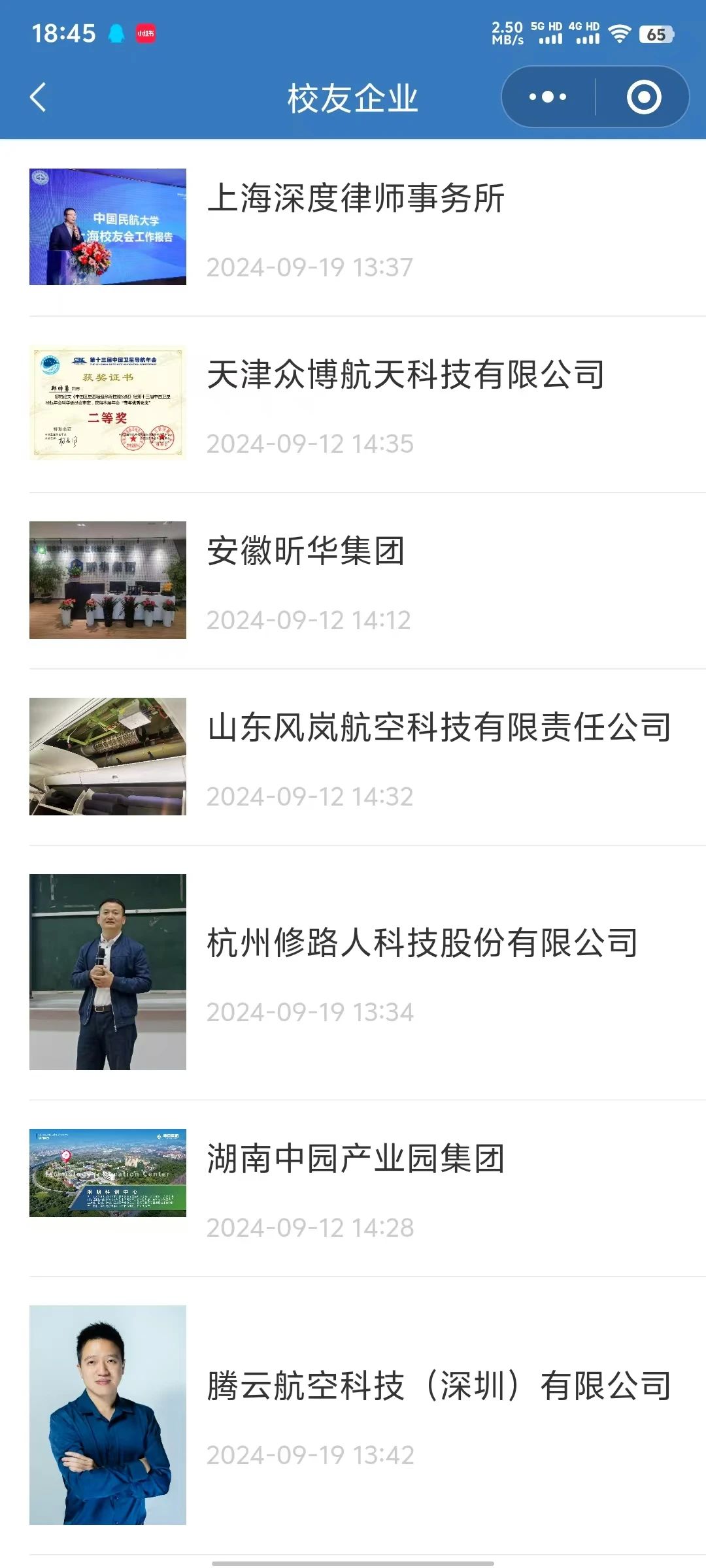This screenshot has height=1568, width=706.
Task: Select the 安徽昕华集团 entry
Action: (306, 551)
